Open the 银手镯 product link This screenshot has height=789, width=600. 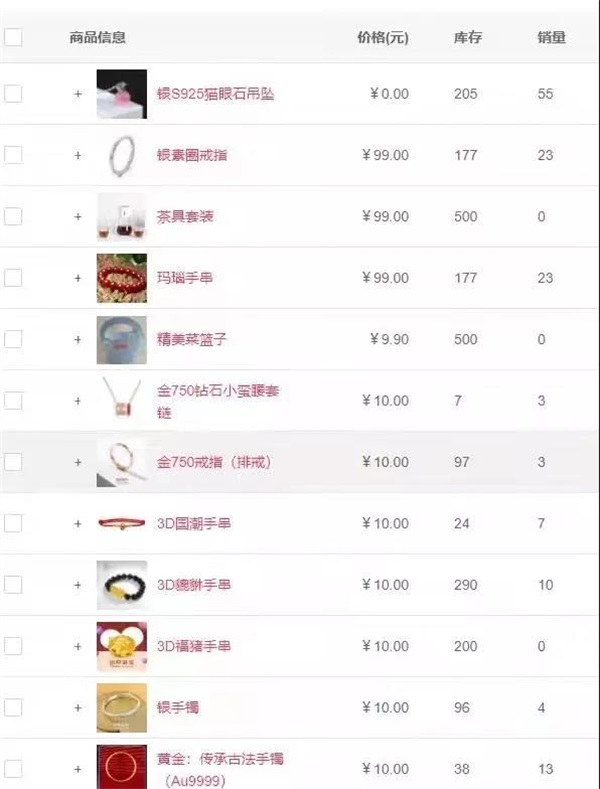point(178,708)
